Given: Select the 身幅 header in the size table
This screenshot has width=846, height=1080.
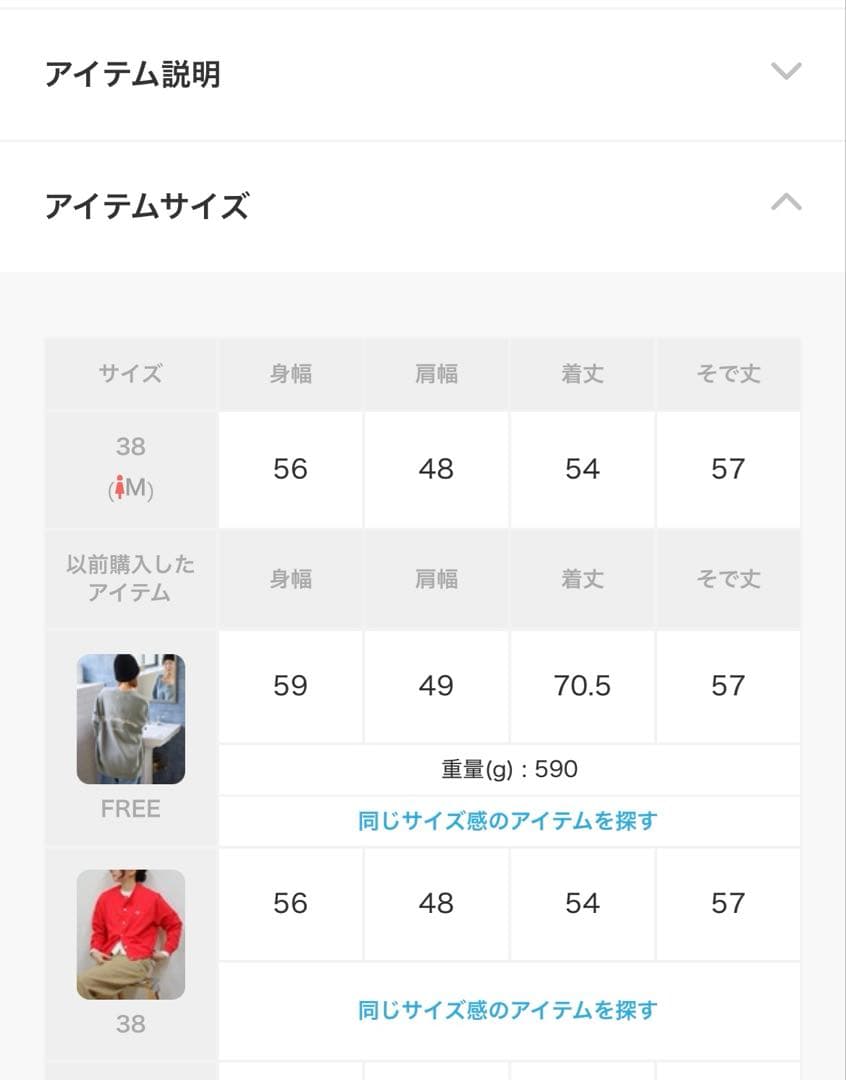Looking at the screenshot, I should 290,374.
